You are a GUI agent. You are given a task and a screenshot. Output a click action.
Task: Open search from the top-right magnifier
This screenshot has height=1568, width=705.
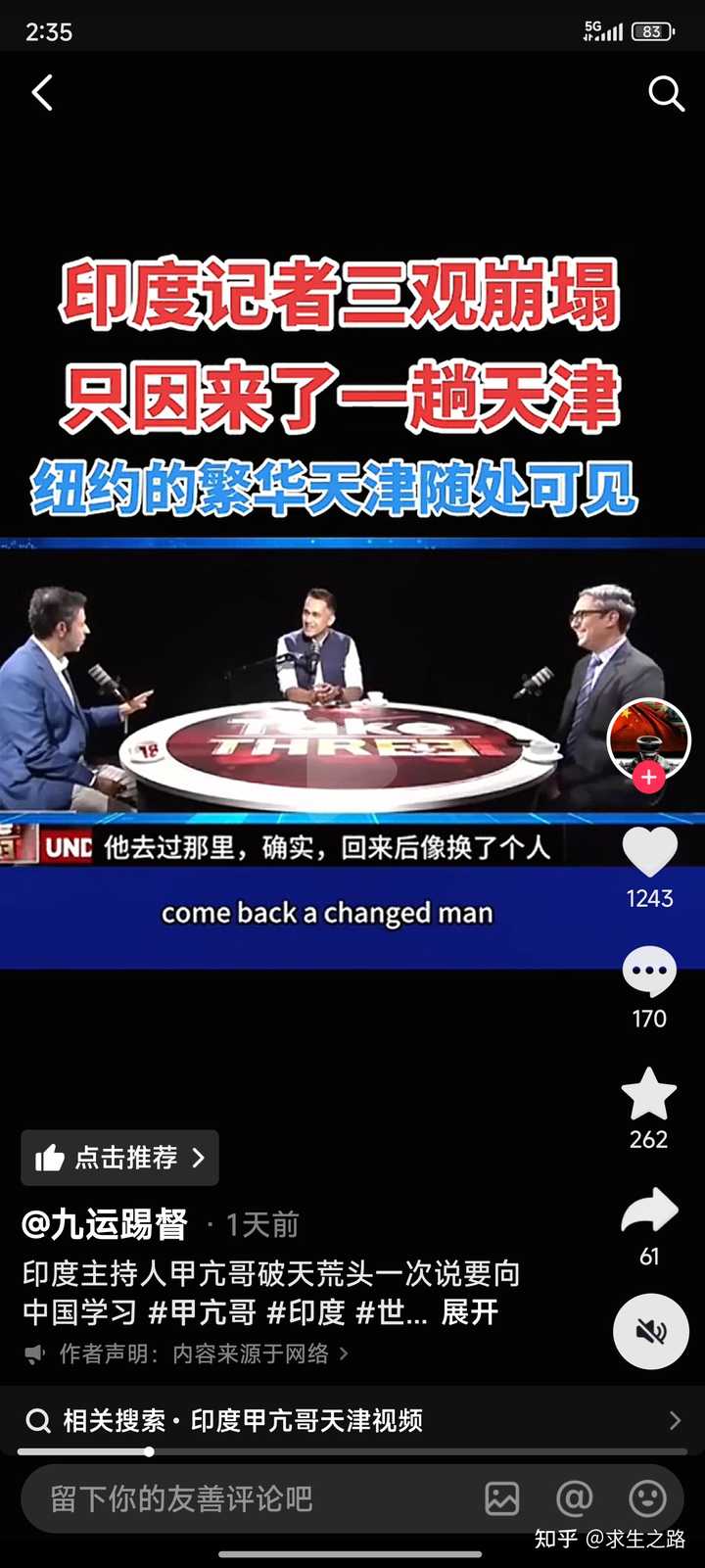click(x=666, y=94)
